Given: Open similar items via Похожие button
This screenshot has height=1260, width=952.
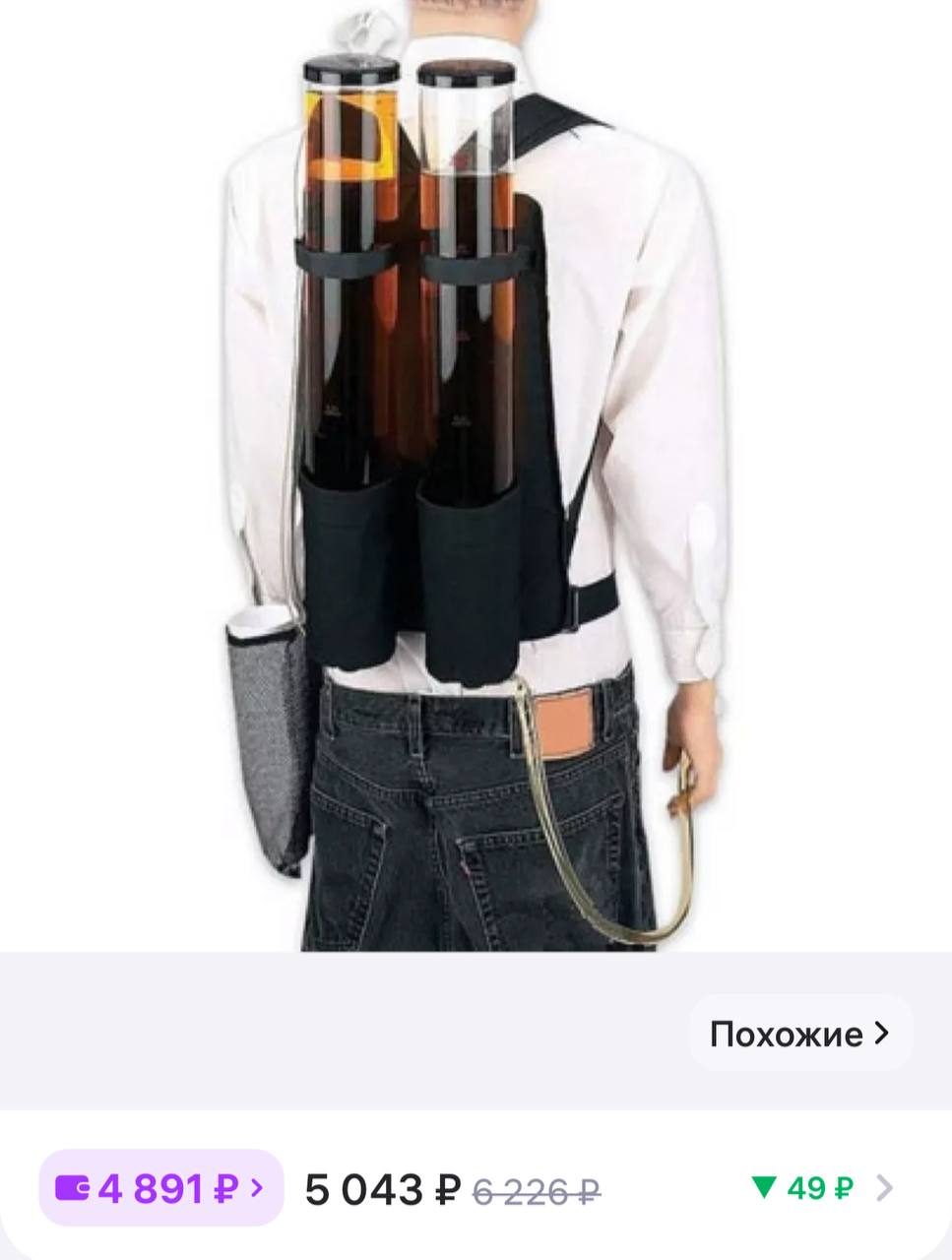Looking at the screenshot, I should click(x=799, y=1034).
